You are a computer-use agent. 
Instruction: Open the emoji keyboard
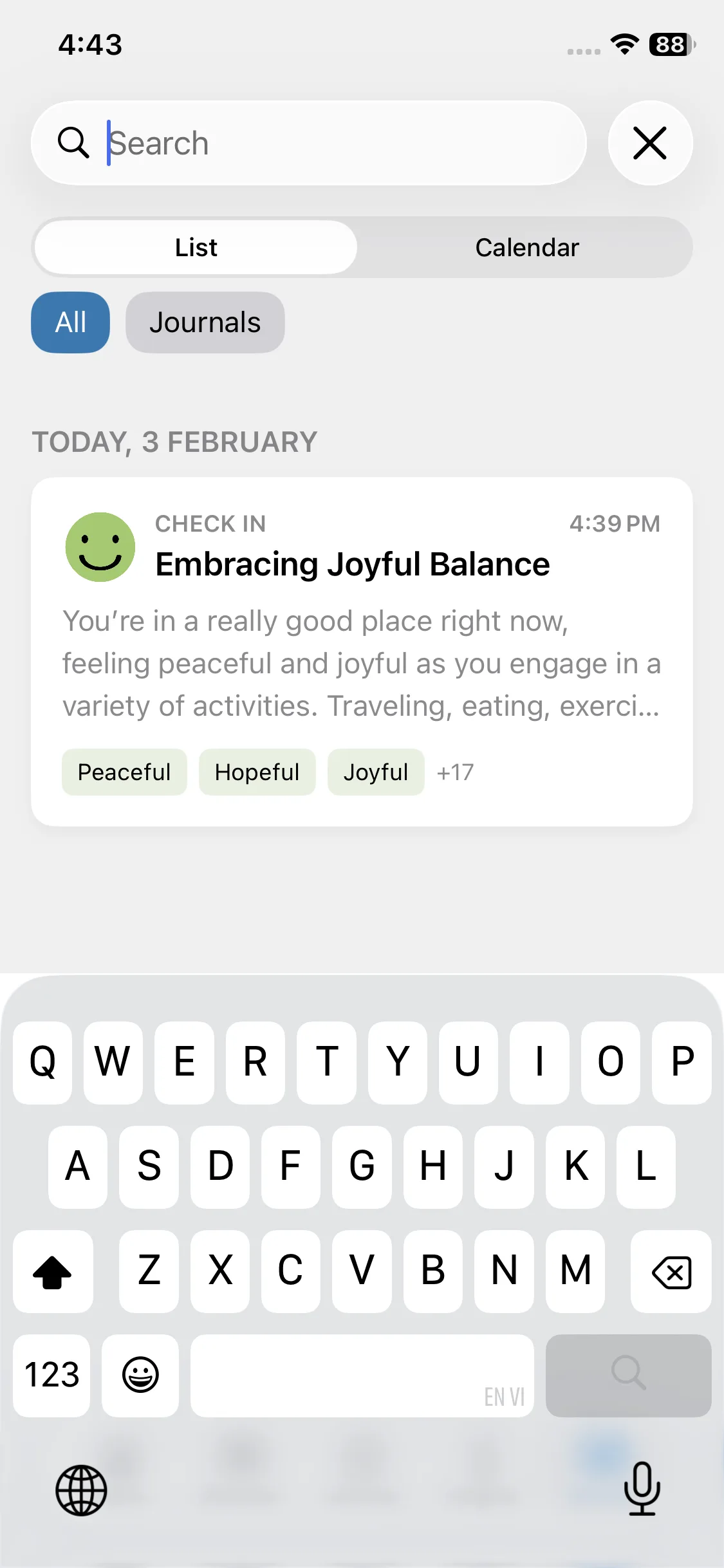coord(140,1375)
